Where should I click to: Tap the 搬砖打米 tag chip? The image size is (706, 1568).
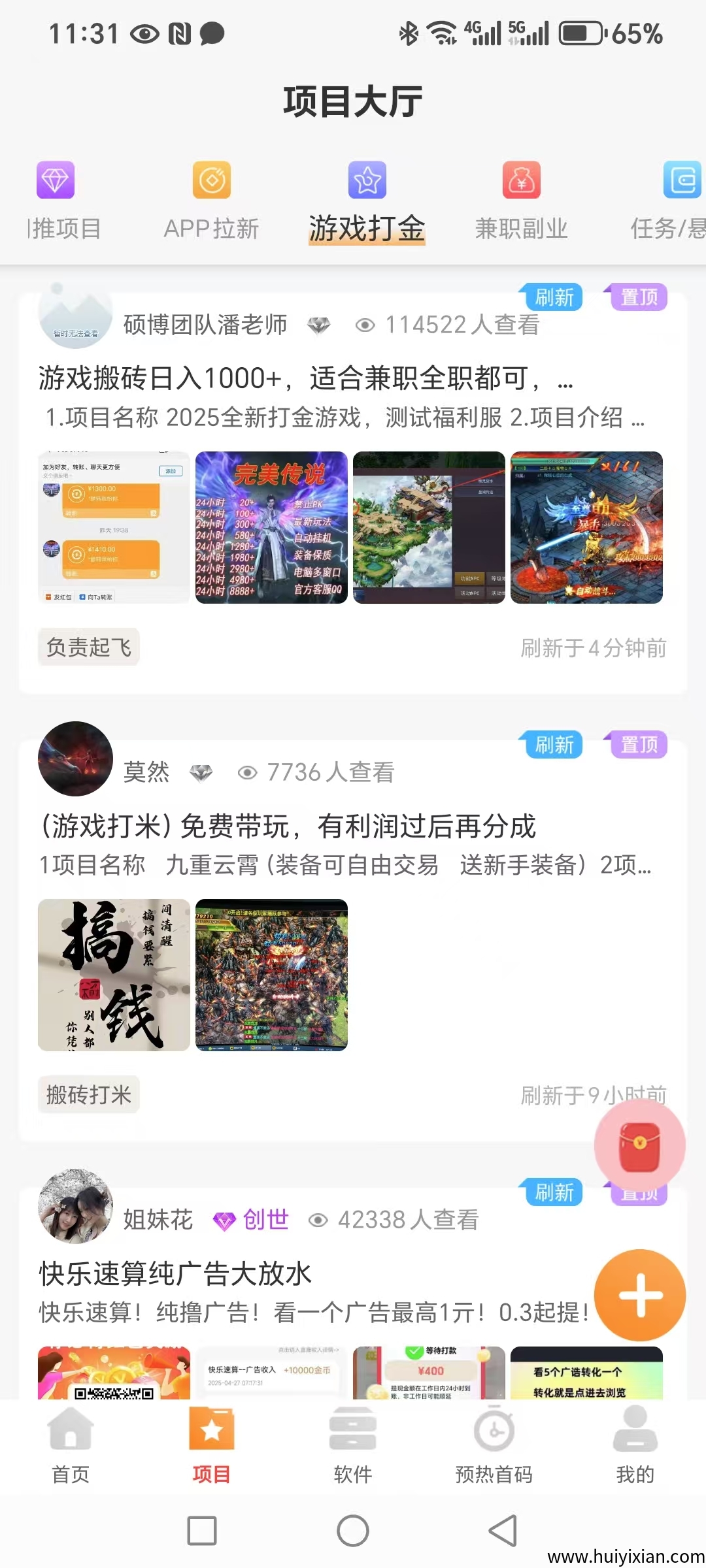pyautogui.click(x=89, y=1094)
